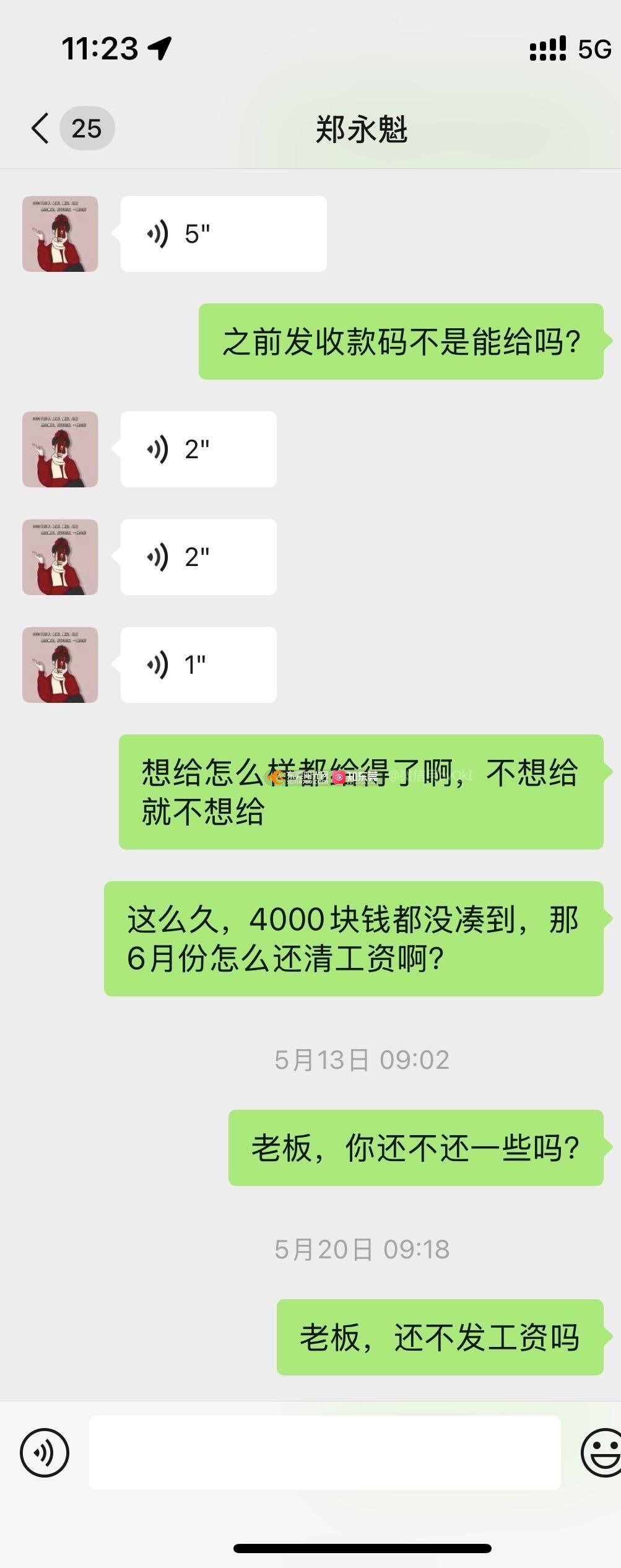The width and height of the screenshot is (621, 1568).
Task: Go back to the chat list
Action: pyautogui.click(x=41, y=129)
